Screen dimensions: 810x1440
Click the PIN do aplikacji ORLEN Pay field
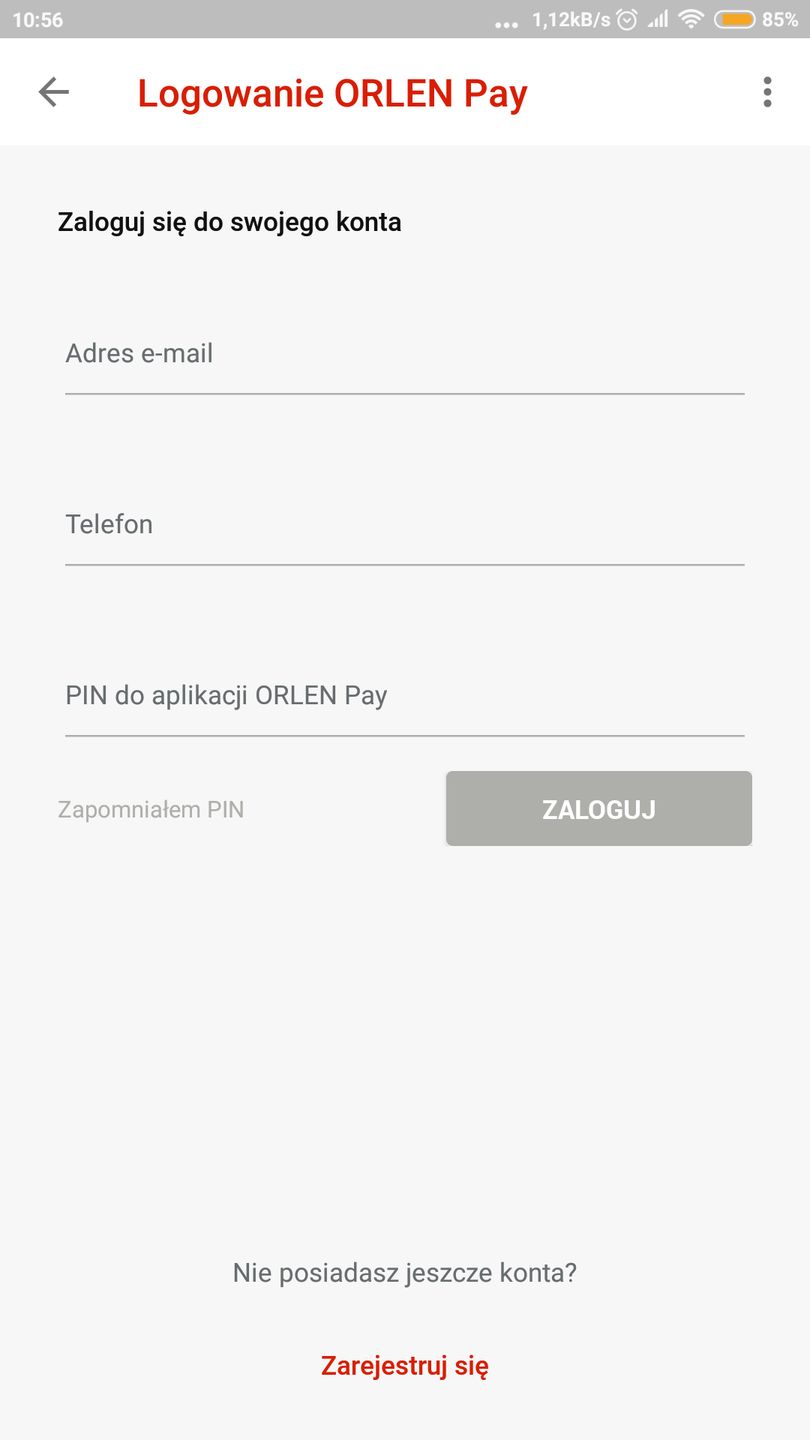404,695
